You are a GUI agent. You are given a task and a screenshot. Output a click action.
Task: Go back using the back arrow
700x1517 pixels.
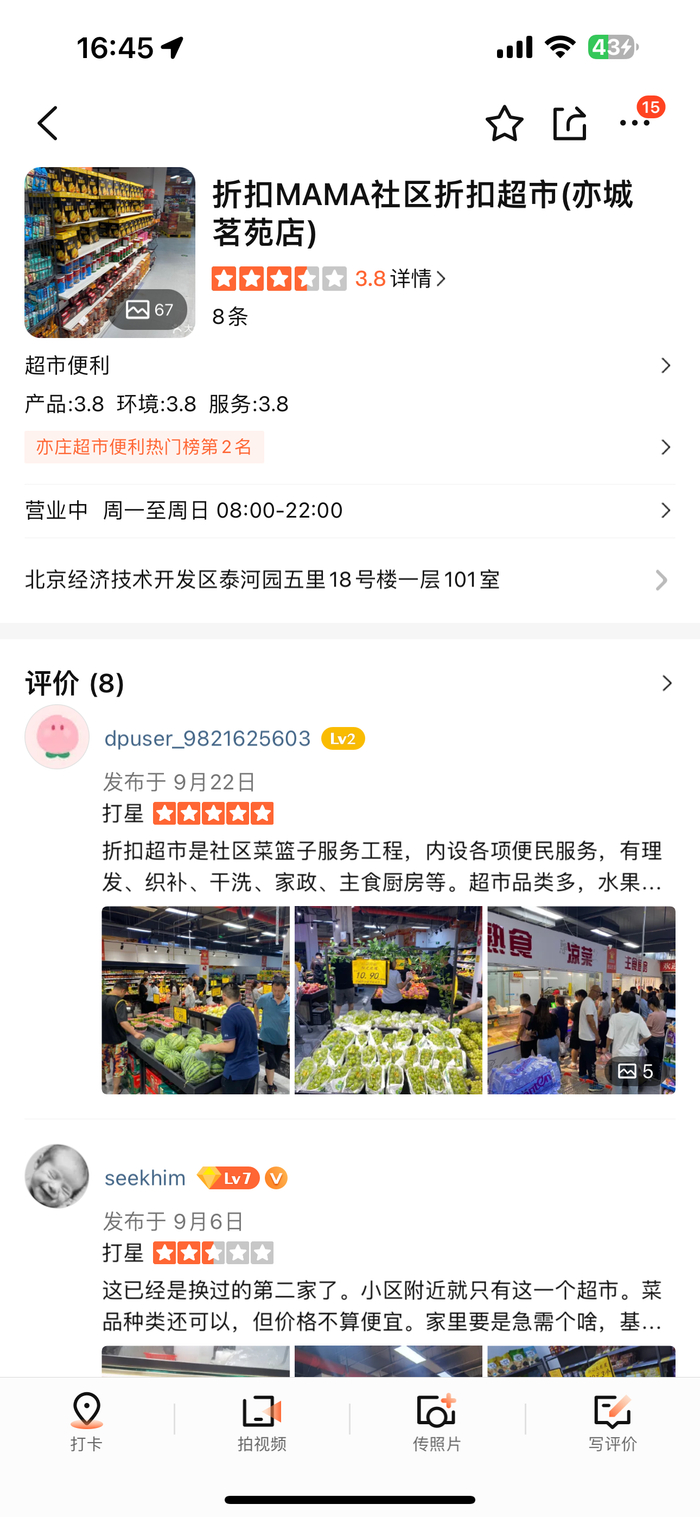[47, 123]
